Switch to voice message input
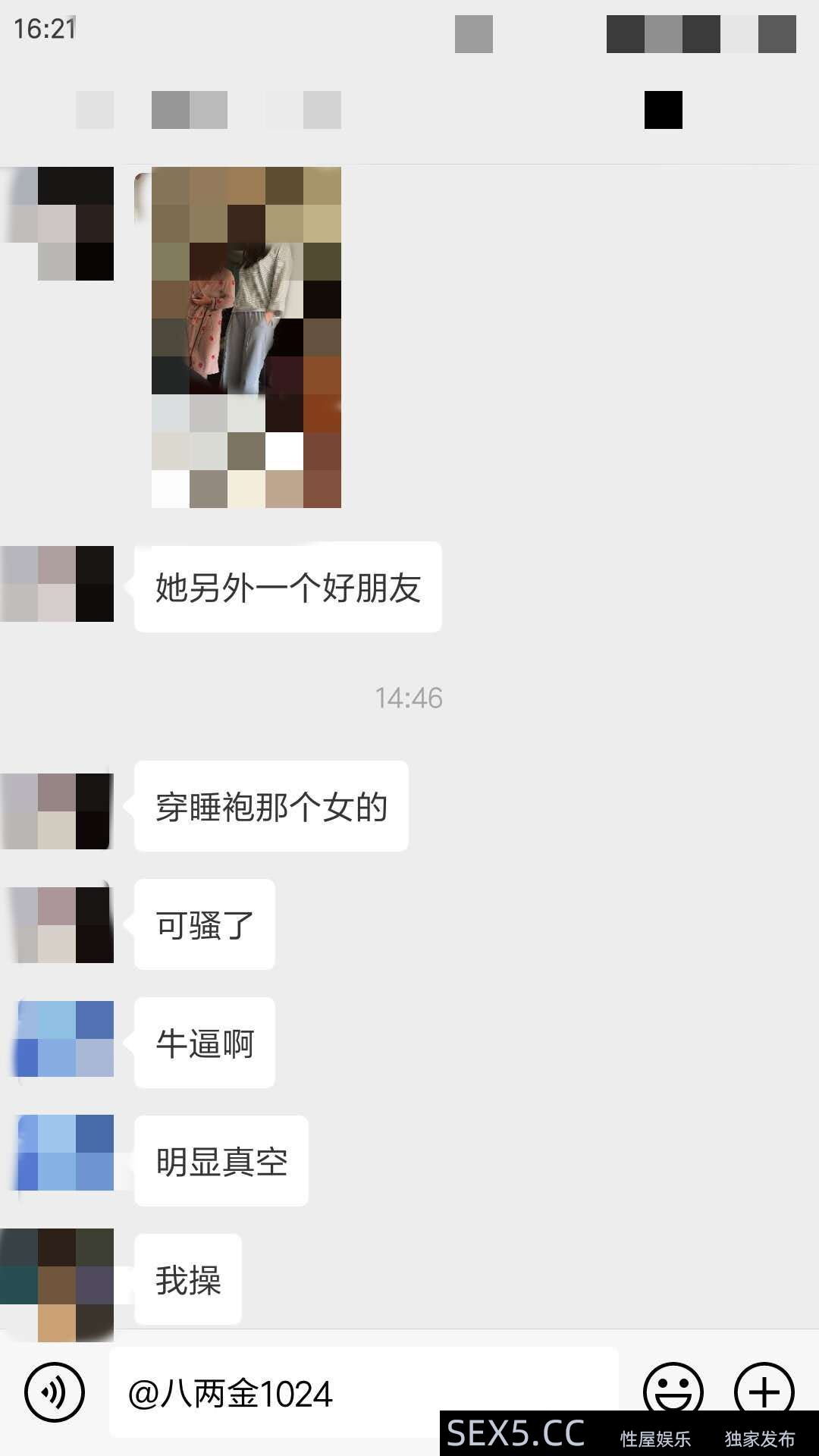This screenshot has width=819, height=1456. click(55, 1392)
